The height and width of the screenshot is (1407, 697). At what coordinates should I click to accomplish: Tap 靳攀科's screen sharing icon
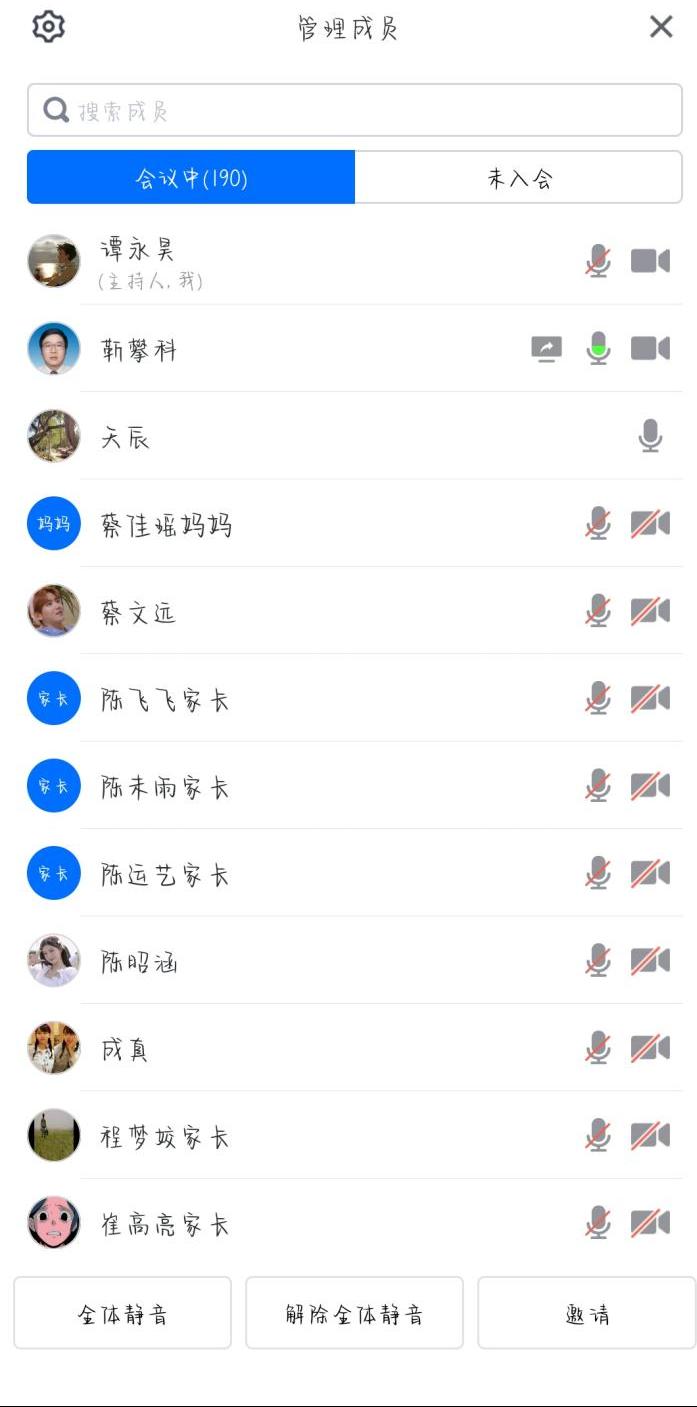pos(546,349)
